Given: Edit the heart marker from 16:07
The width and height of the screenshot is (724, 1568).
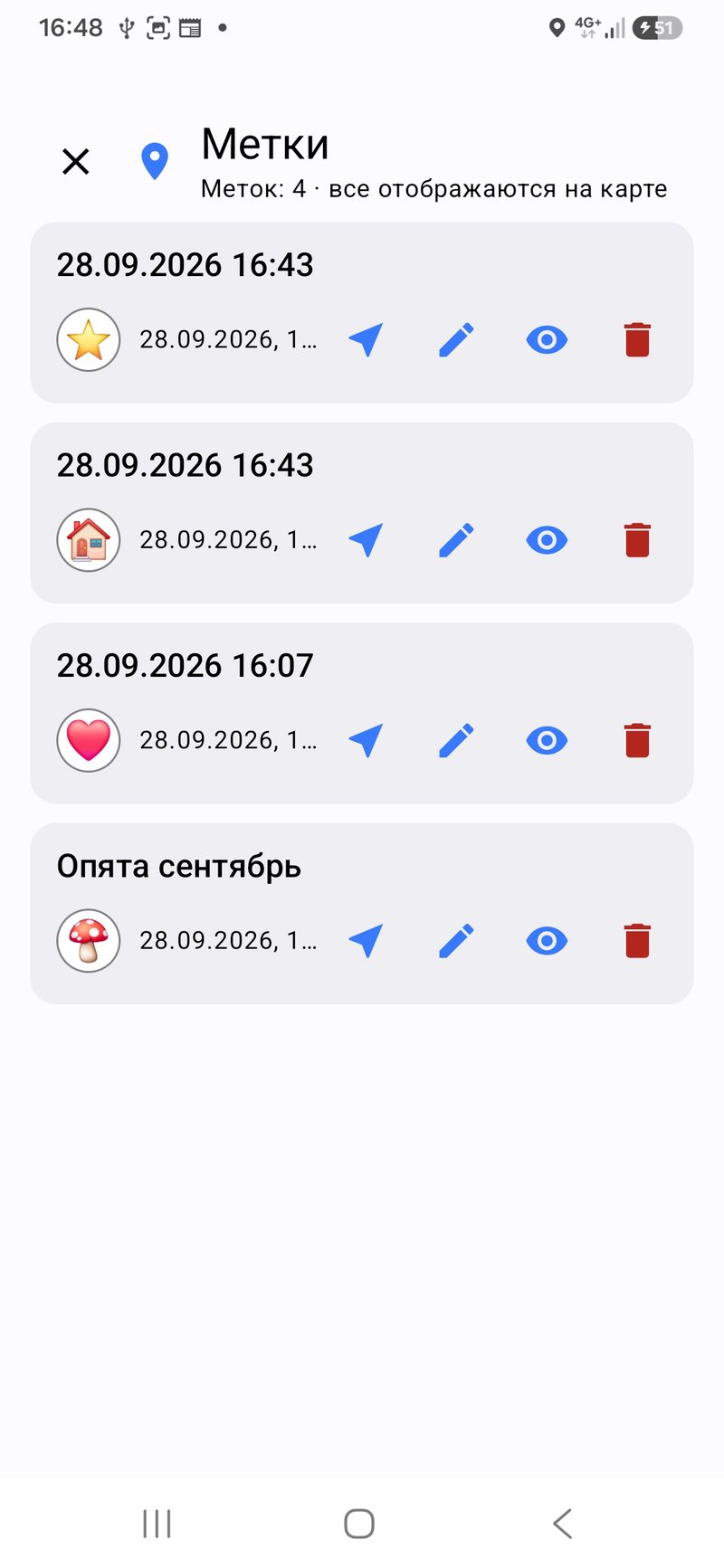Looking at the screenshot, I should pos(456,741).
